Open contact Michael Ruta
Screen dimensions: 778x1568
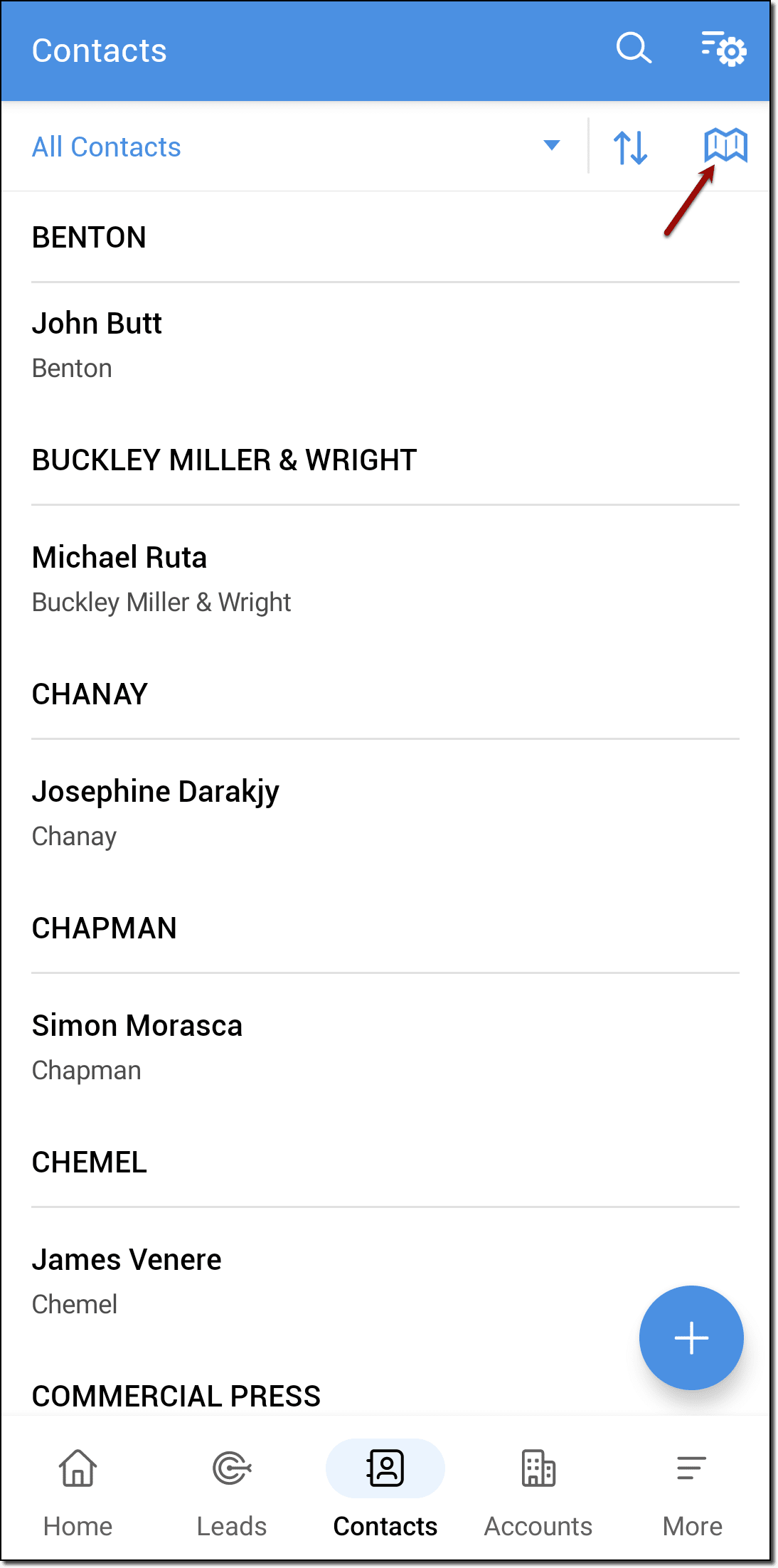point(385,579)
